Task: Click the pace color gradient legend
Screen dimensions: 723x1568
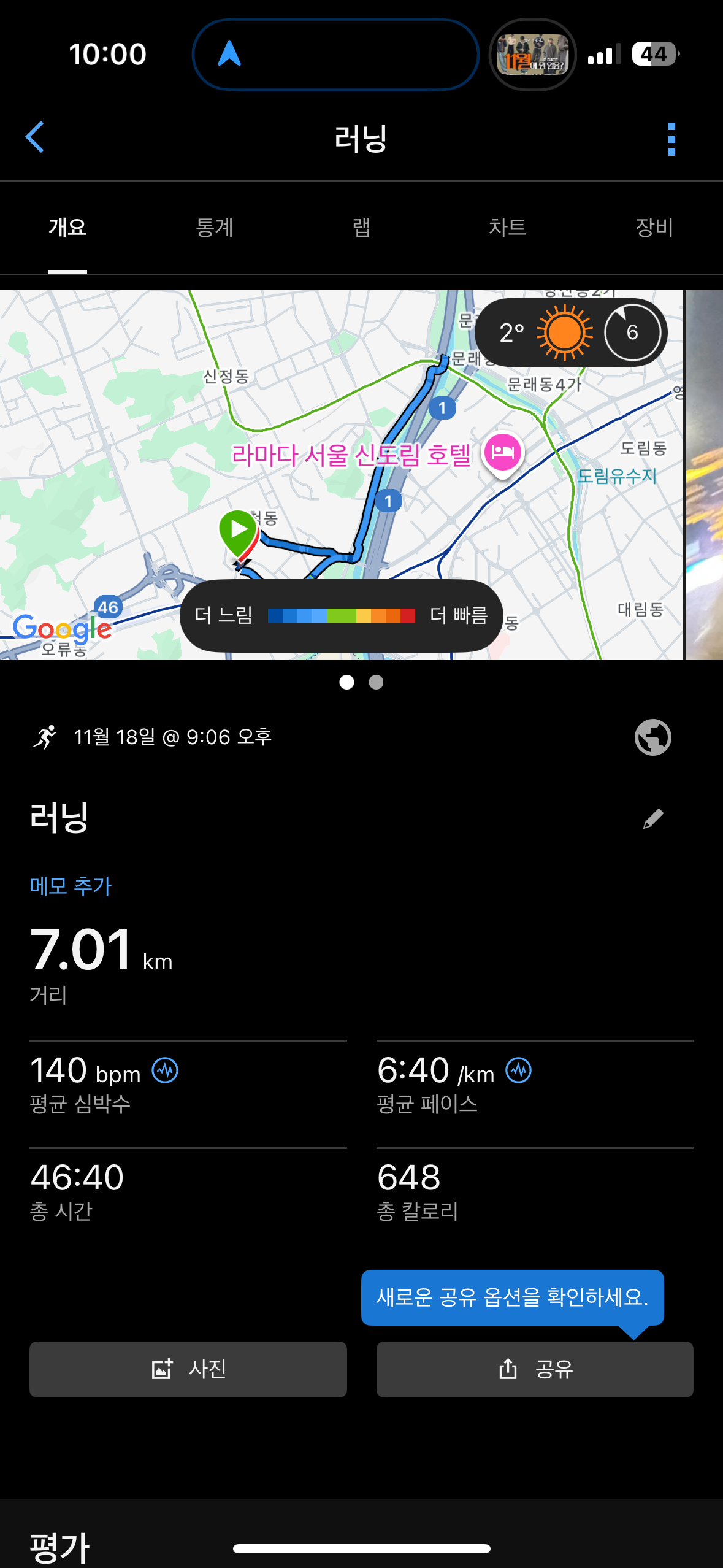Action: [x=341, y=615]
